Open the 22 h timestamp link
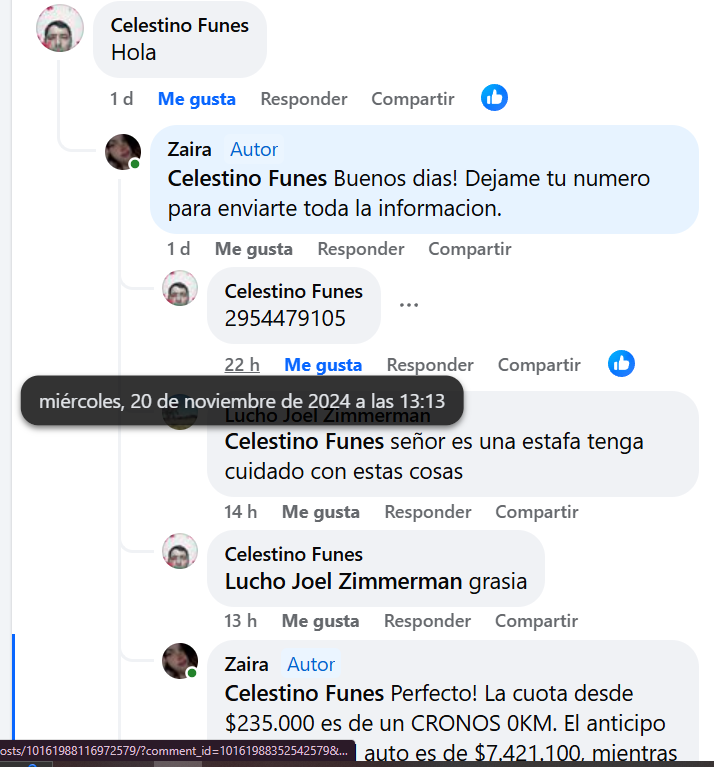714x767 pixels. coord(242,365)
